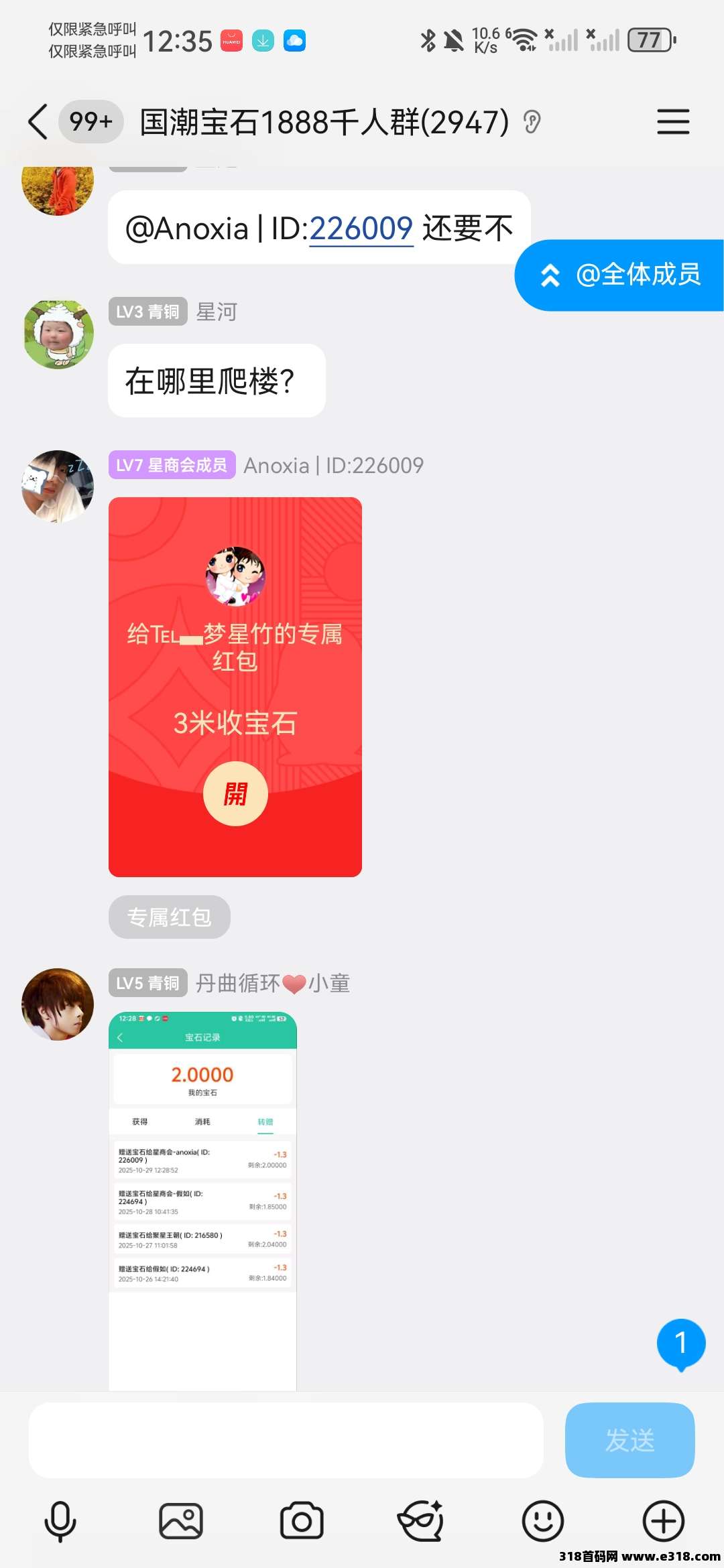This screenshot has width=724, height=1568.
Task: Go back from the group chat
Action: 38,122
